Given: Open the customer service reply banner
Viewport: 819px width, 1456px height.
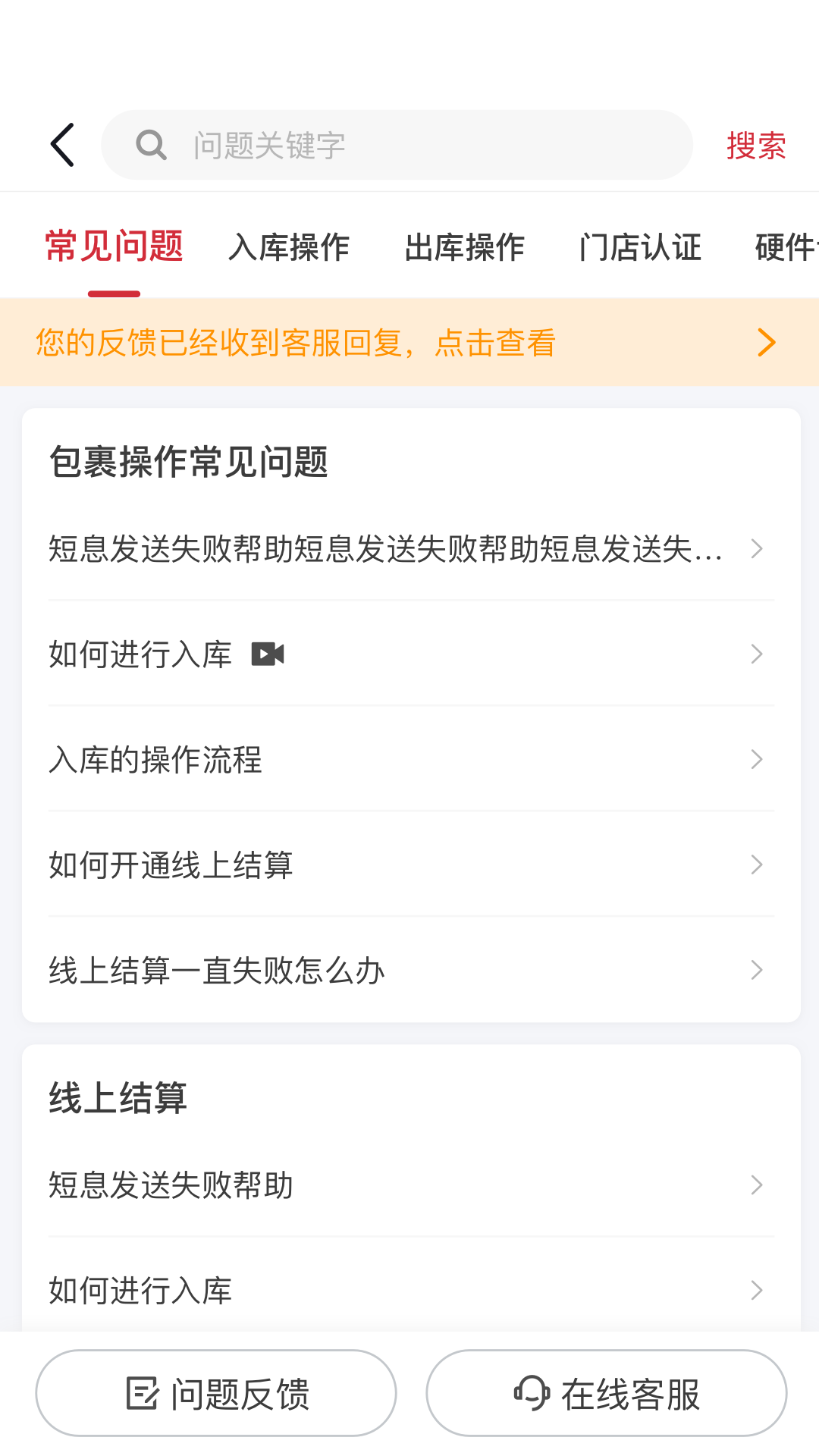Looking at the screenshot, I should [x=296, y=342].
